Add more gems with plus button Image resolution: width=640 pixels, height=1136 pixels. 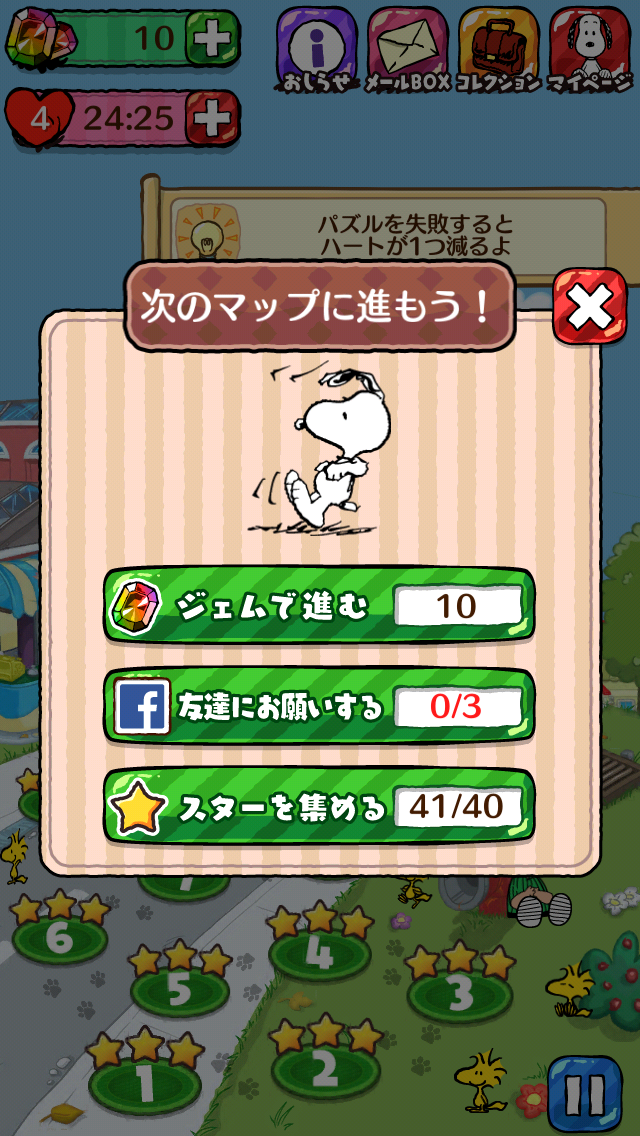[x=211, y=38]
